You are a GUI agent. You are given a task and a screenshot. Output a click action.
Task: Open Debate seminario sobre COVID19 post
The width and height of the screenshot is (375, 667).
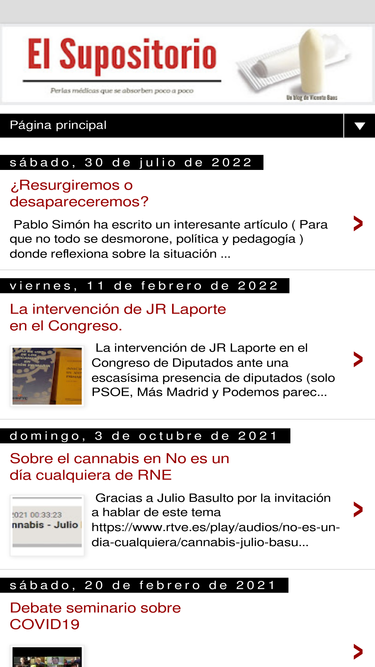[x=95, y=616]
